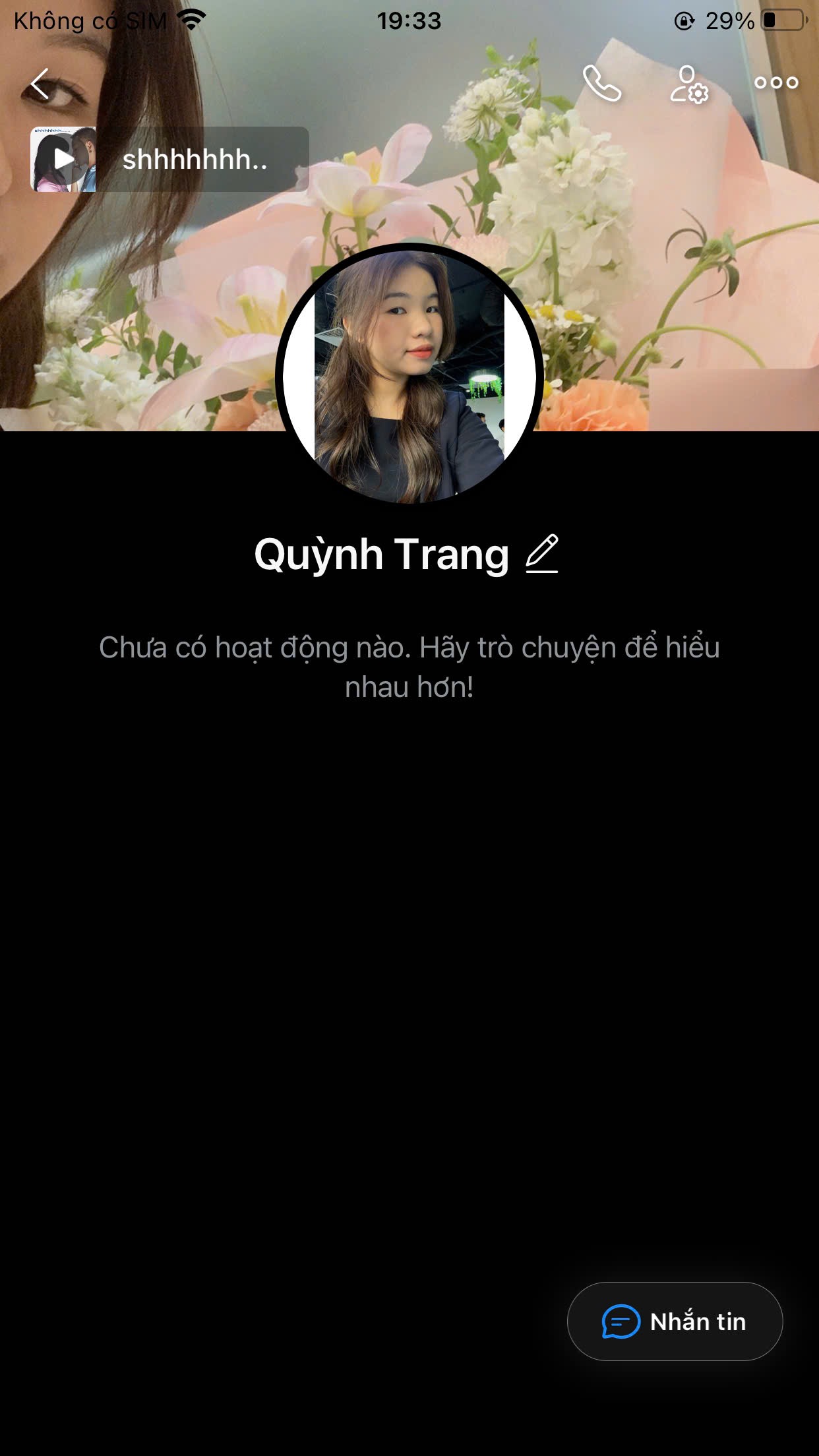Call Quỳnh Trang with the phone icon
The width and height of the screenshot is (819, 1456).
click(601, 84)
